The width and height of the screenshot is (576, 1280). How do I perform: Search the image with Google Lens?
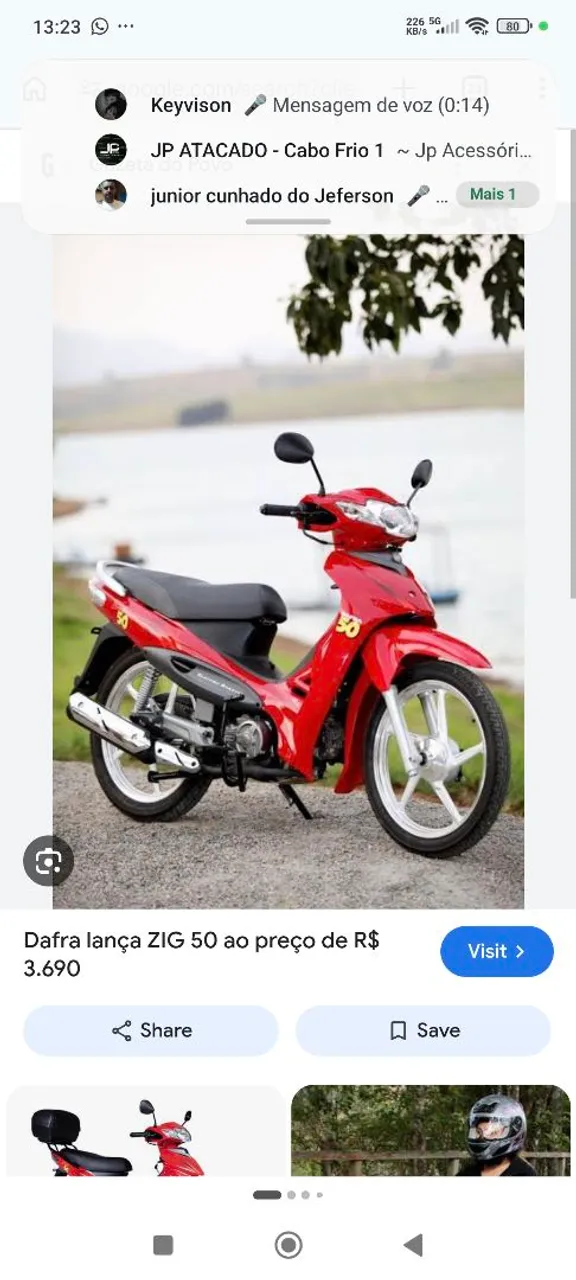click(48, 861)
